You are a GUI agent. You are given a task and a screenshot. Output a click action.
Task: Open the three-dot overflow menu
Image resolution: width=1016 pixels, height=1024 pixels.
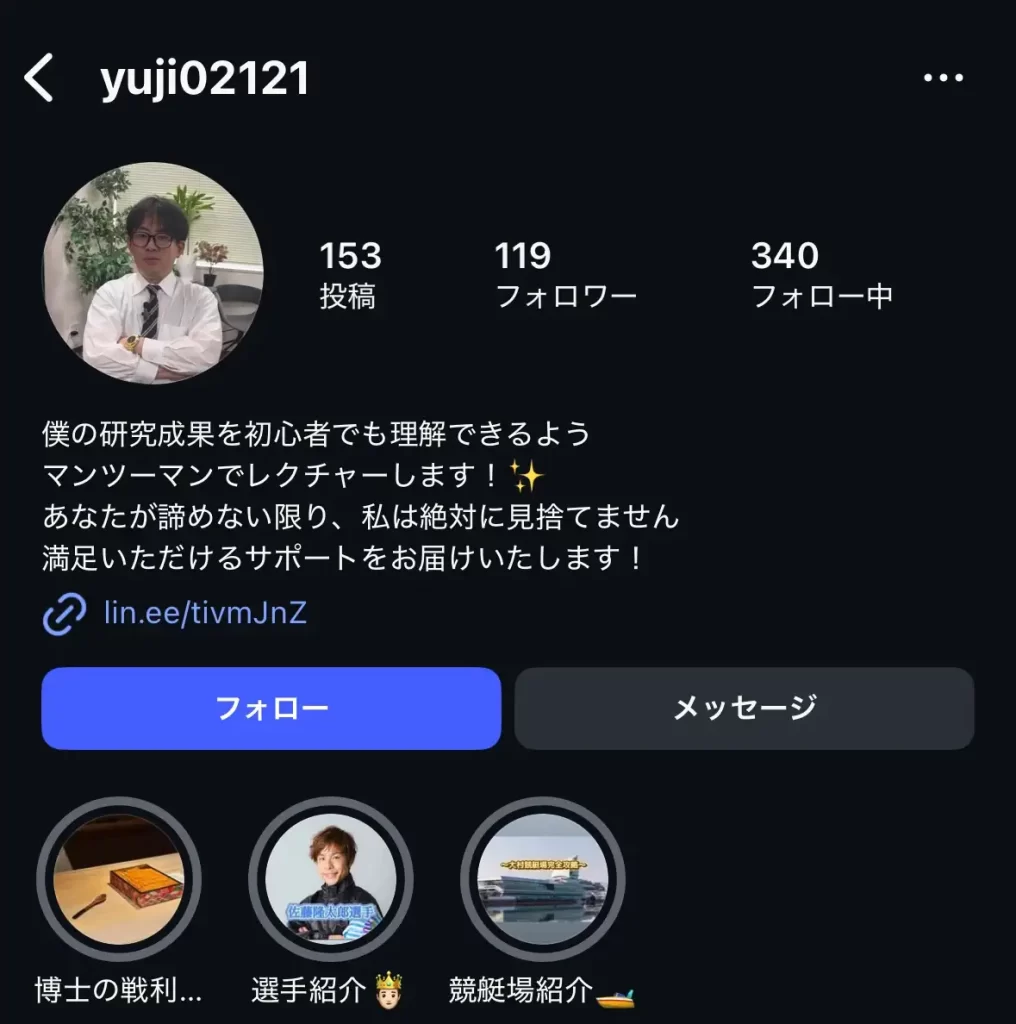(943, 78)
